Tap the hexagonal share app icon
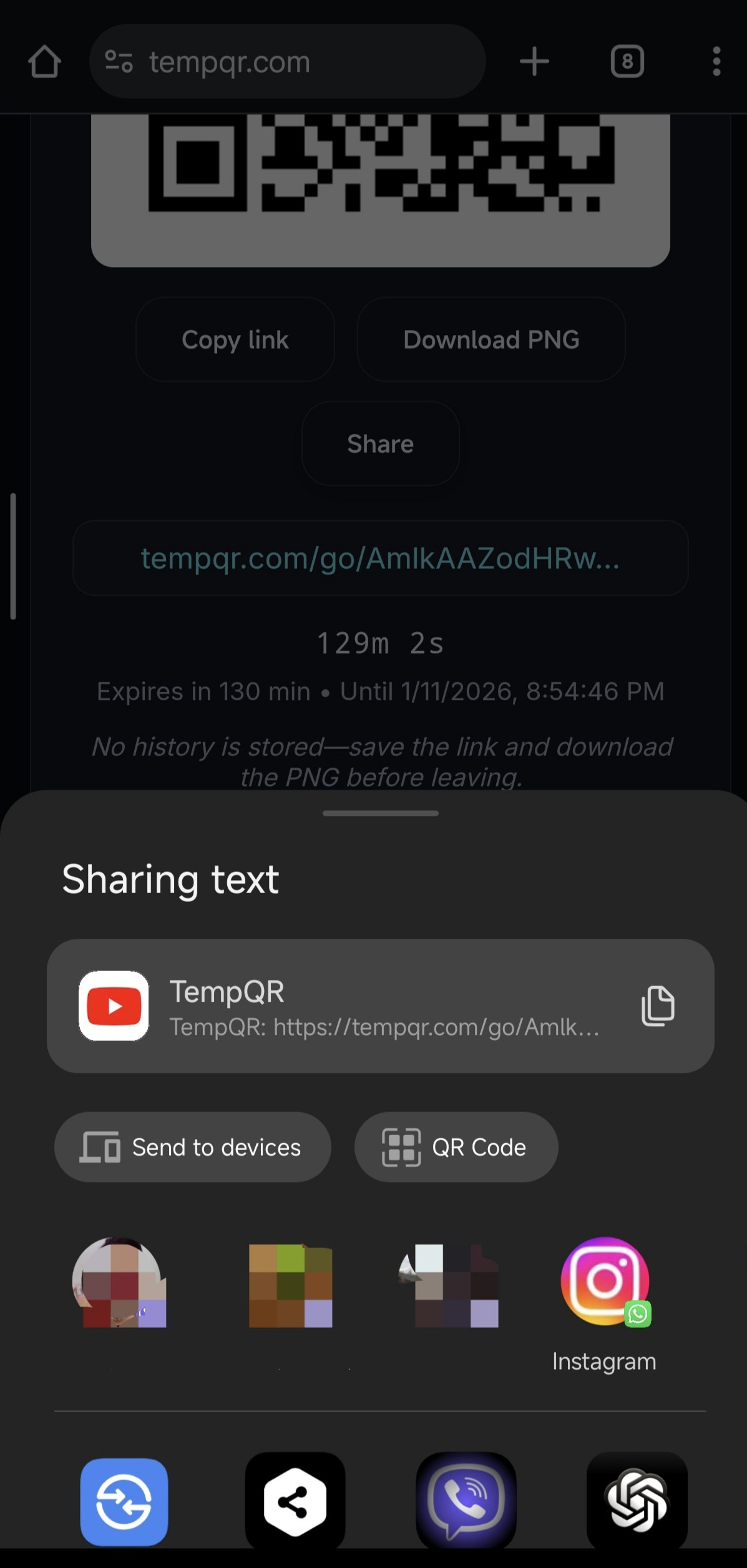The width and height of the screenshot is (747, 1568). (x=295, y=1499)
